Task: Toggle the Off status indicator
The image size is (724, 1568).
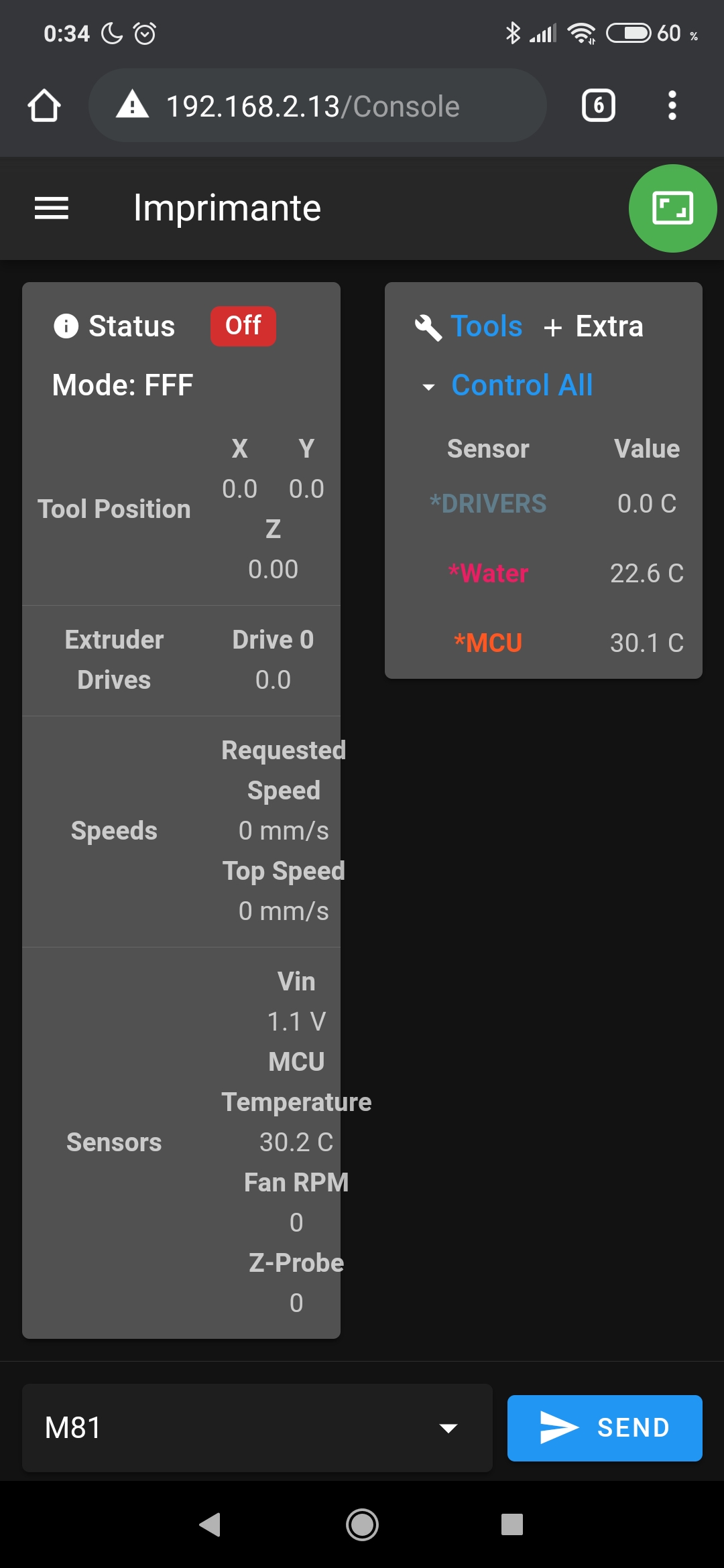Action: pos(243,326)
